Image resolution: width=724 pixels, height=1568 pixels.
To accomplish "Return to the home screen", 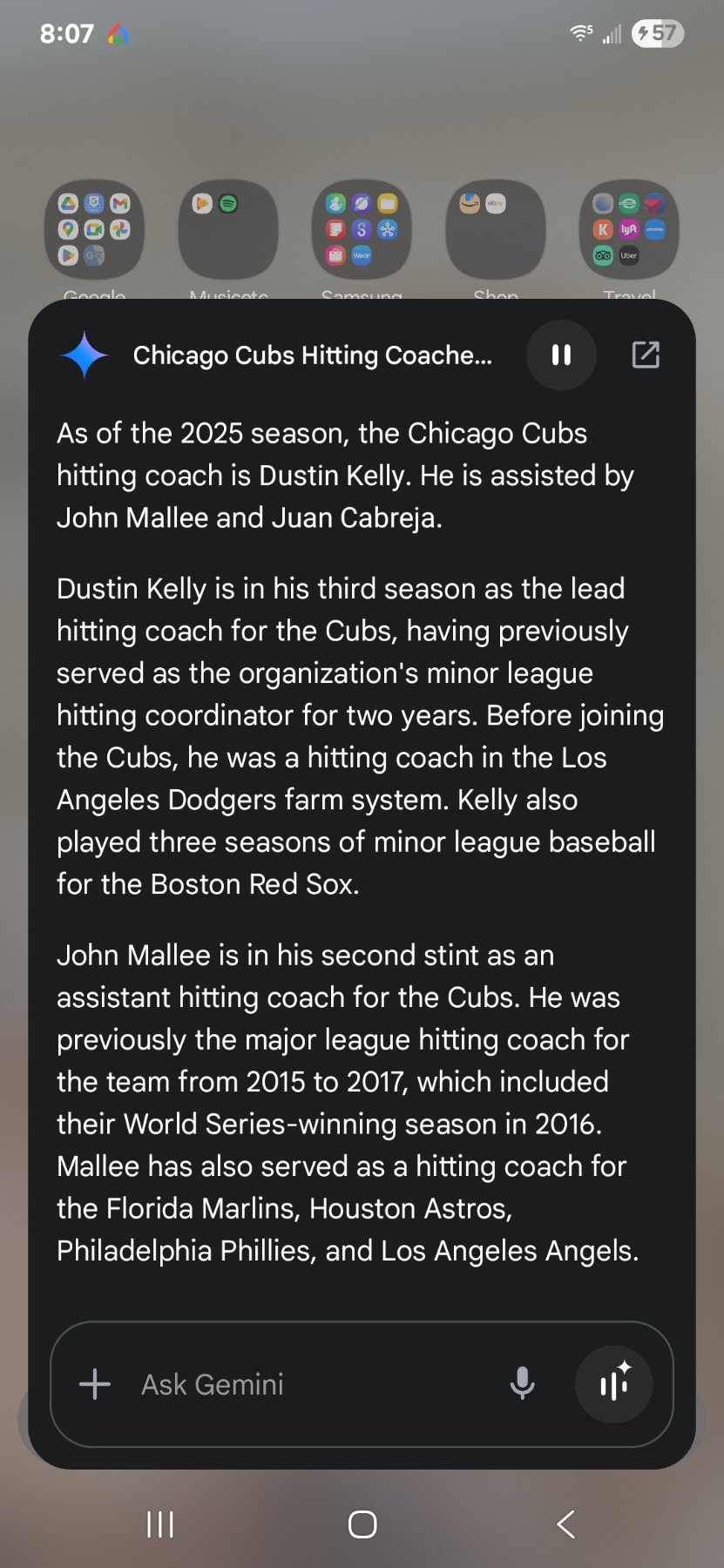I will pos(362,1524).
